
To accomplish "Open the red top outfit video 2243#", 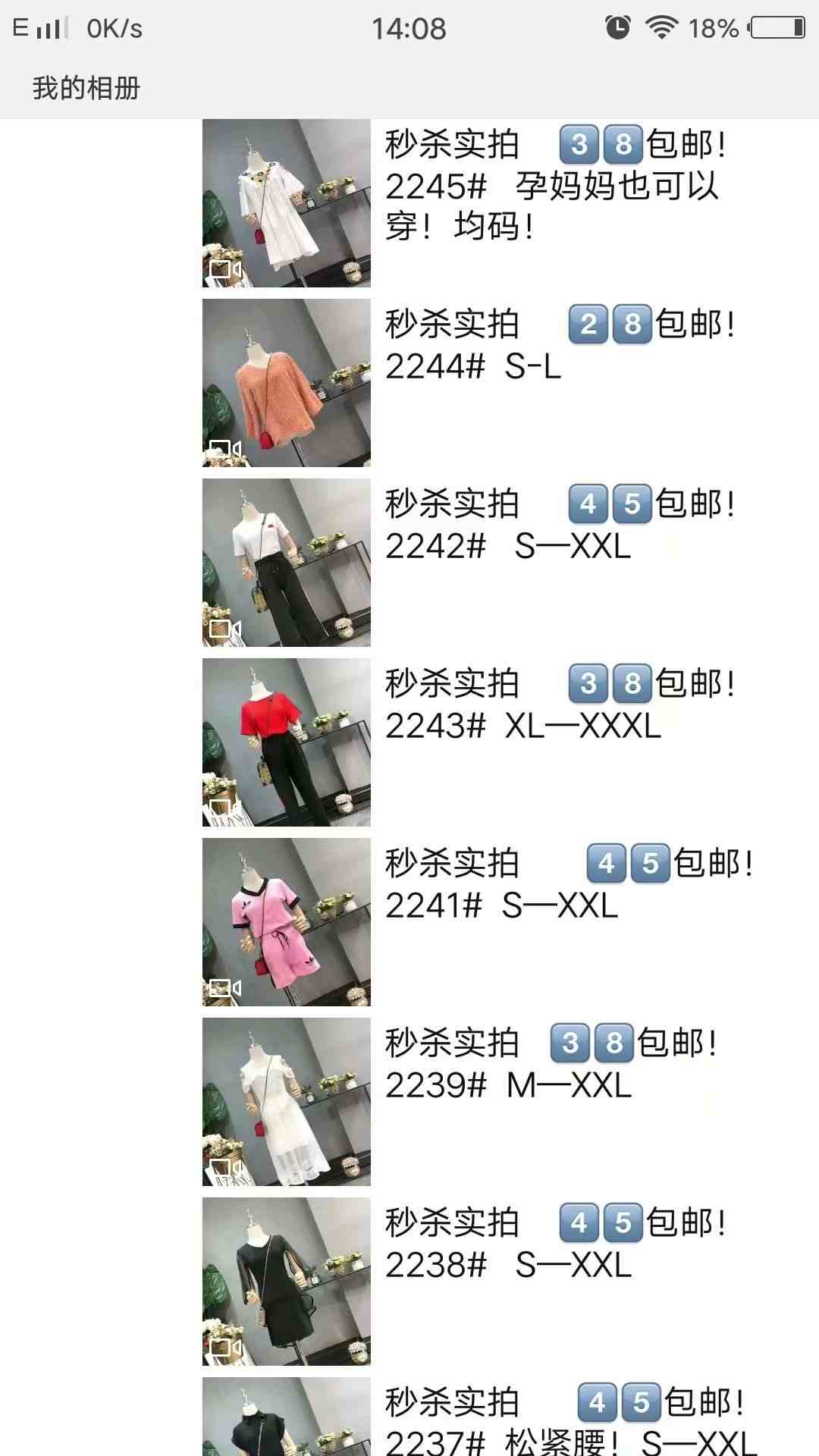I will (286, 742).
